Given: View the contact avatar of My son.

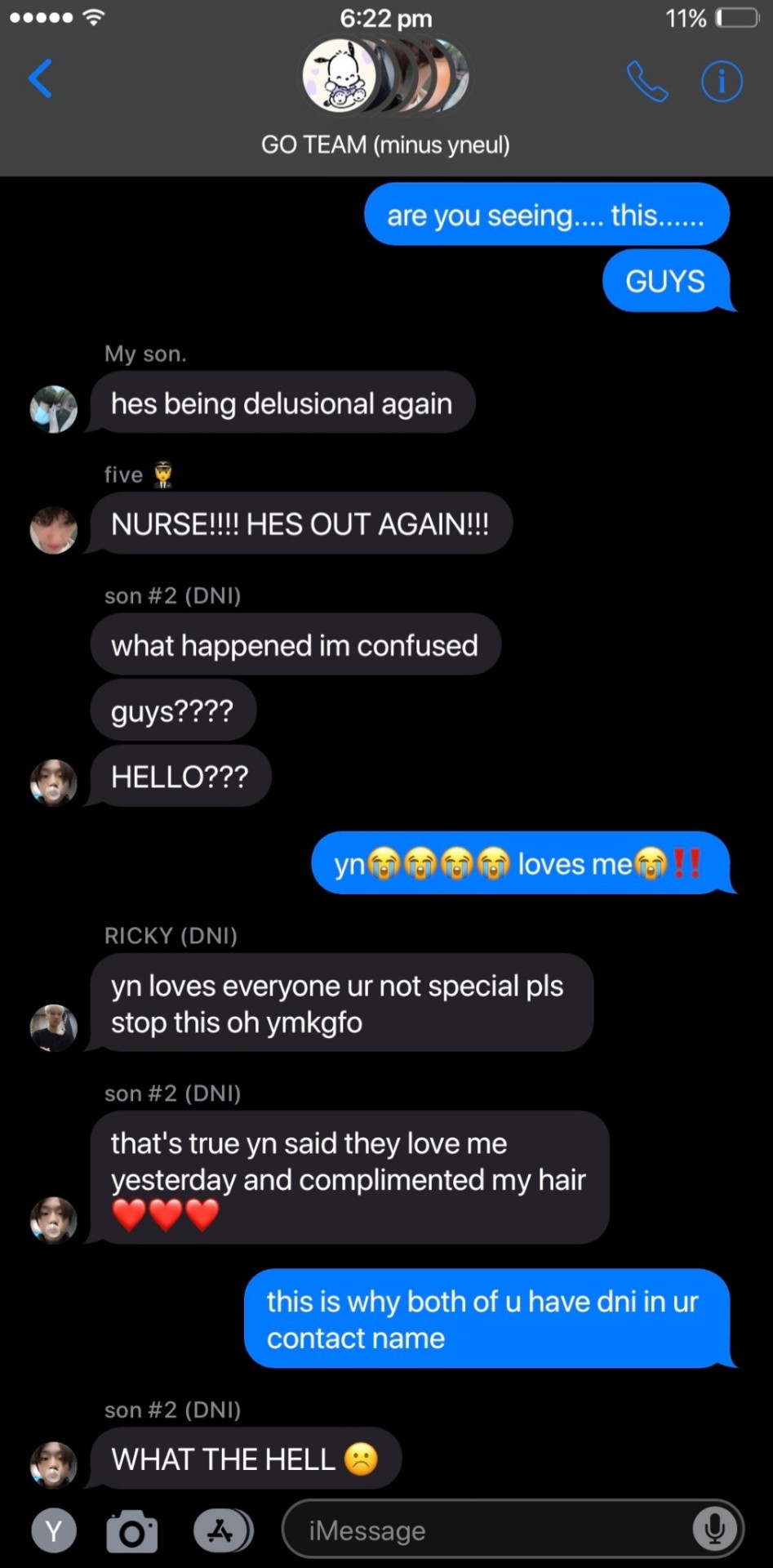Looking at the screenshot, I should coord(54,409).
